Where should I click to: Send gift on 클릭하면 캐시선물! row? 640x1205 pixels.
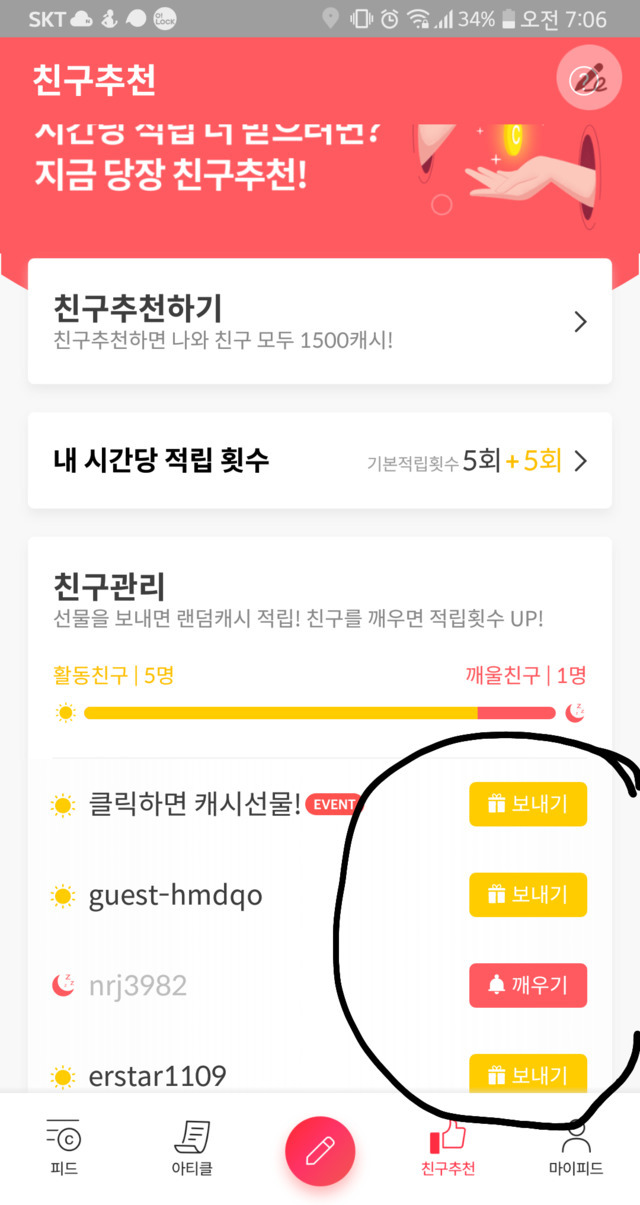[527, 804]
